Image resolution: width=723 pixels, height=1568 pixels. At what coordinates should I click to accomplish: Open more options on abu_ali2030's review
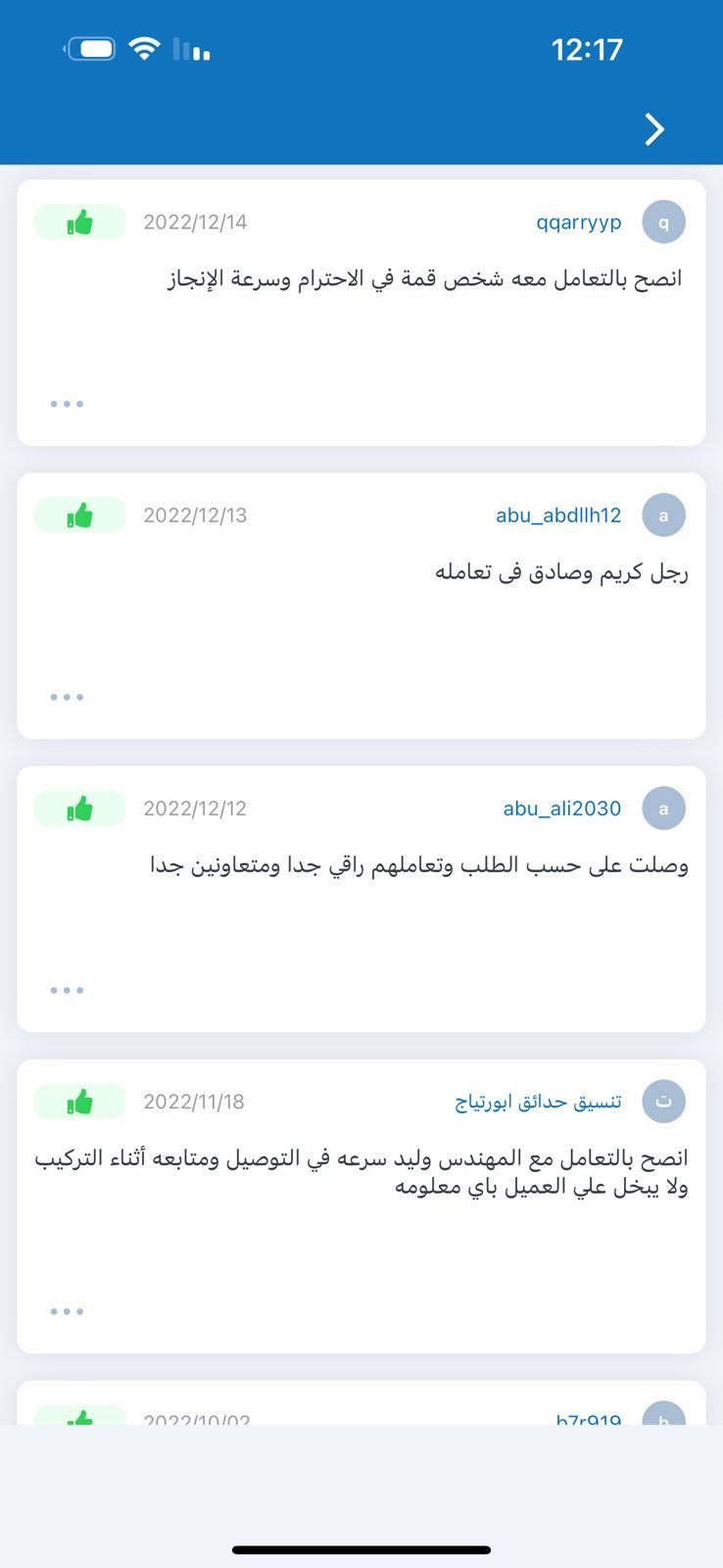67,991
